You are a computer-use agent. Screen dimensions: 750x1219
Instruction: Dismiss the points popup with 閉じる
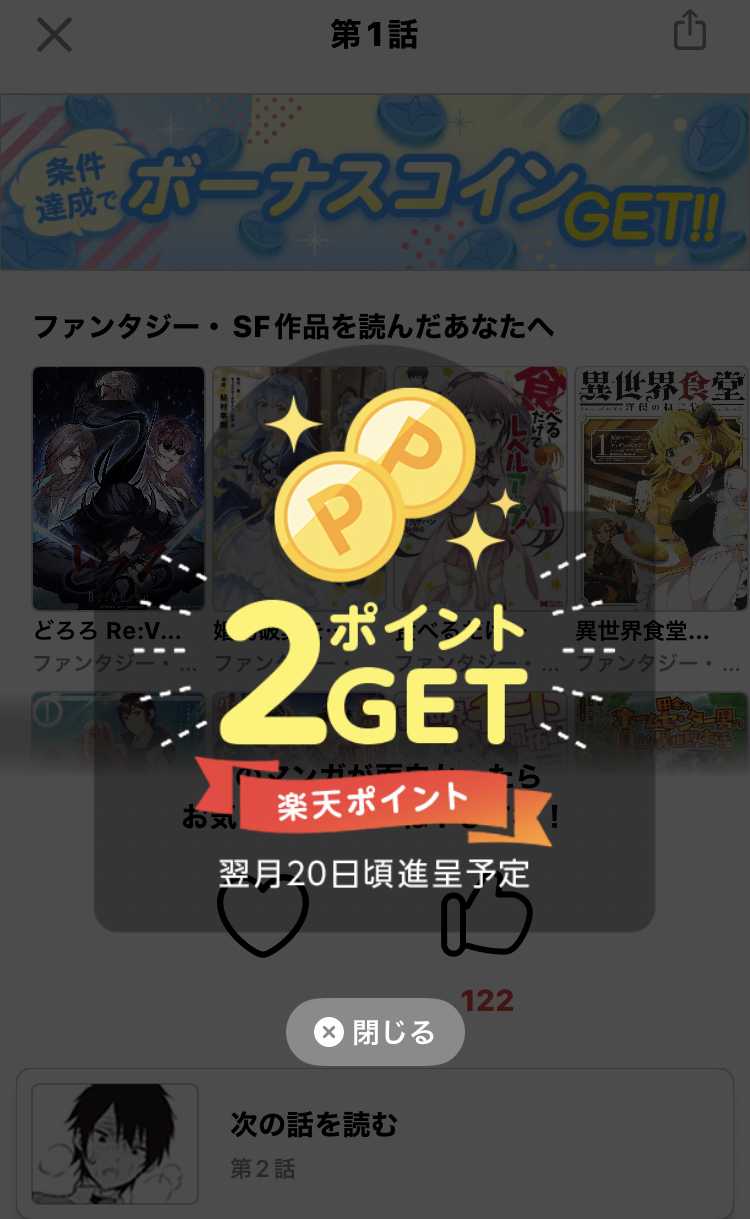pyautogui.click(x=375, y=1032)
